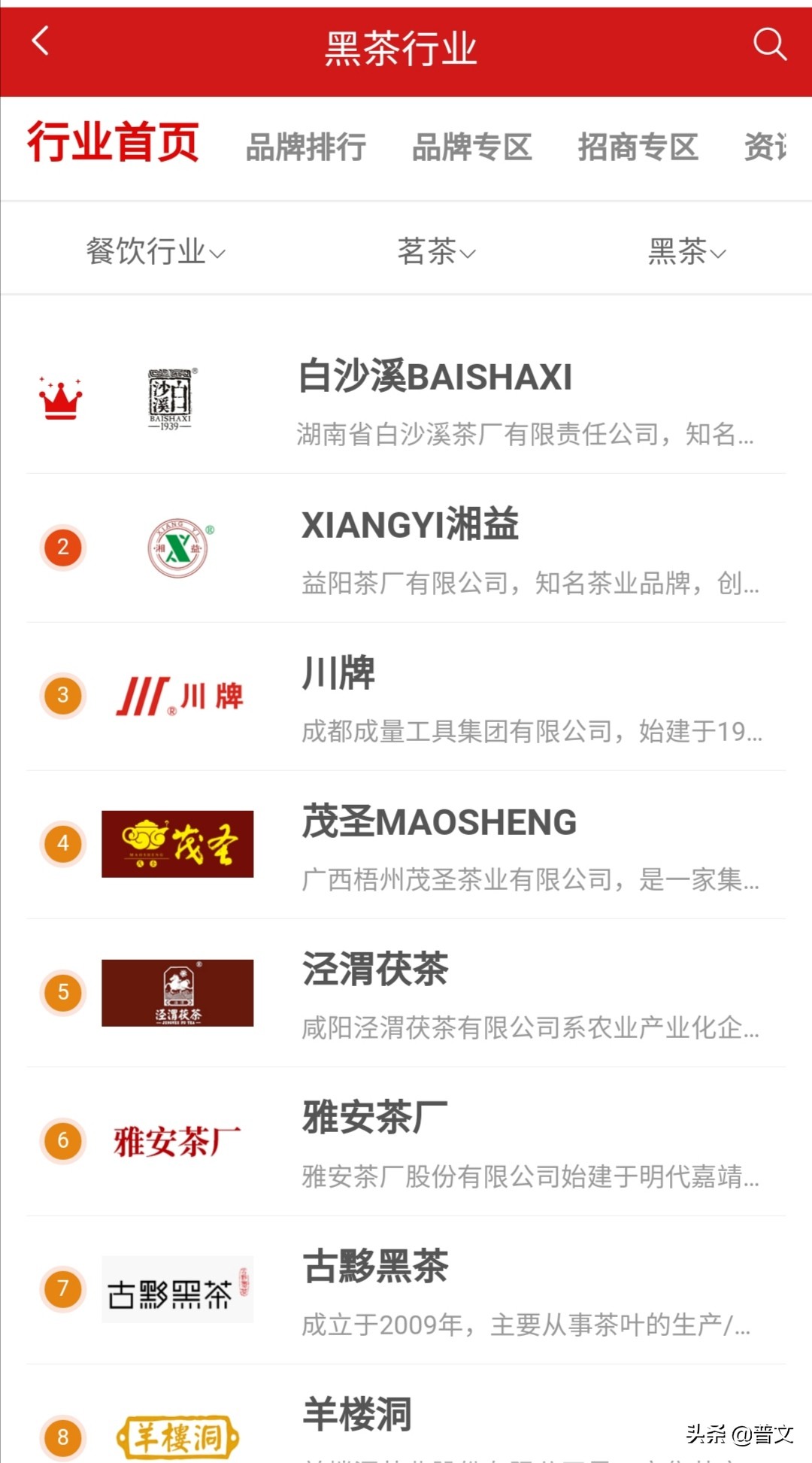Click the crown icon beside 白沙溪
Viewport: 812px width, 1463px height.
coord(60,396)
